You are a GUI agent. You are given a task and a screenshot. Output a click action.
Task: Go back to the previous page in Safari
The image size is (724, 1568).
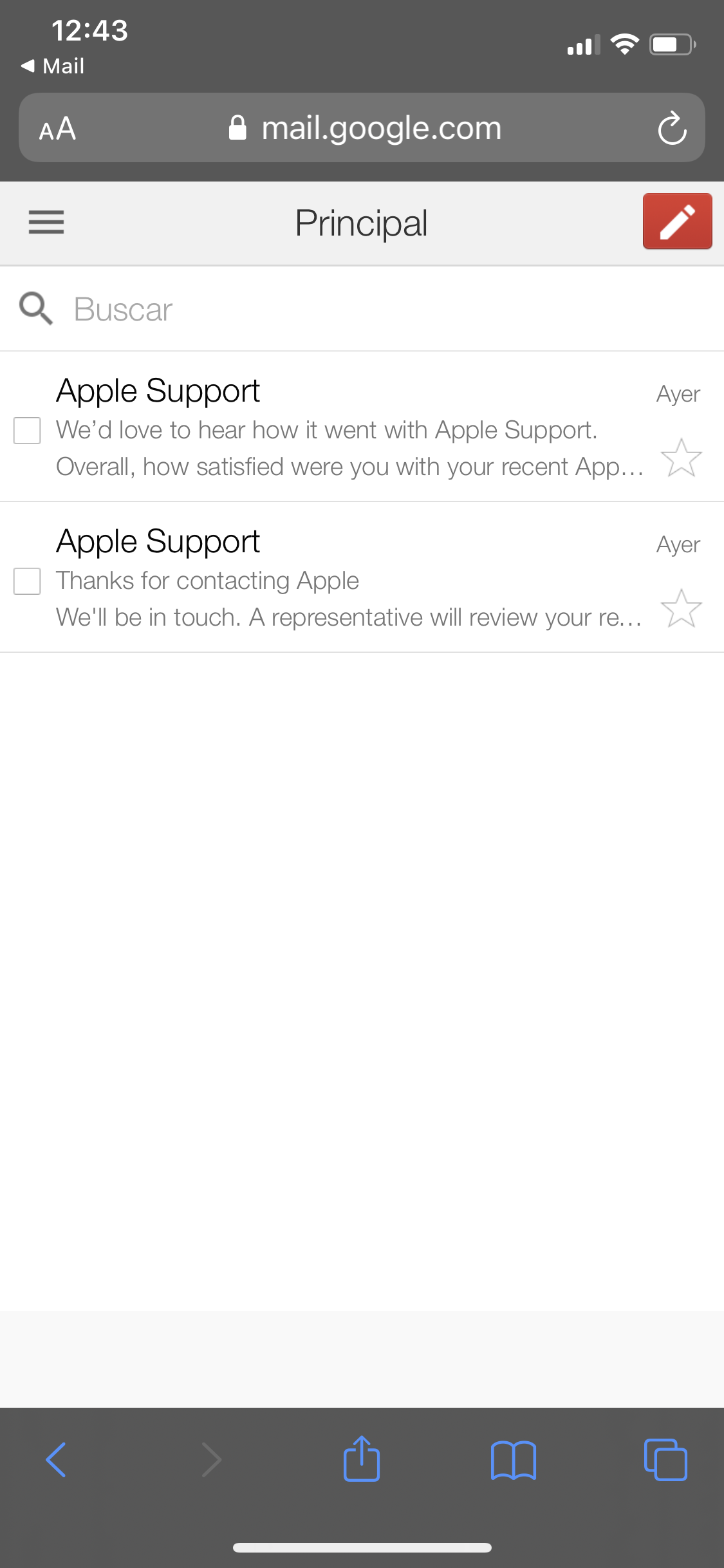(56, 1459)
